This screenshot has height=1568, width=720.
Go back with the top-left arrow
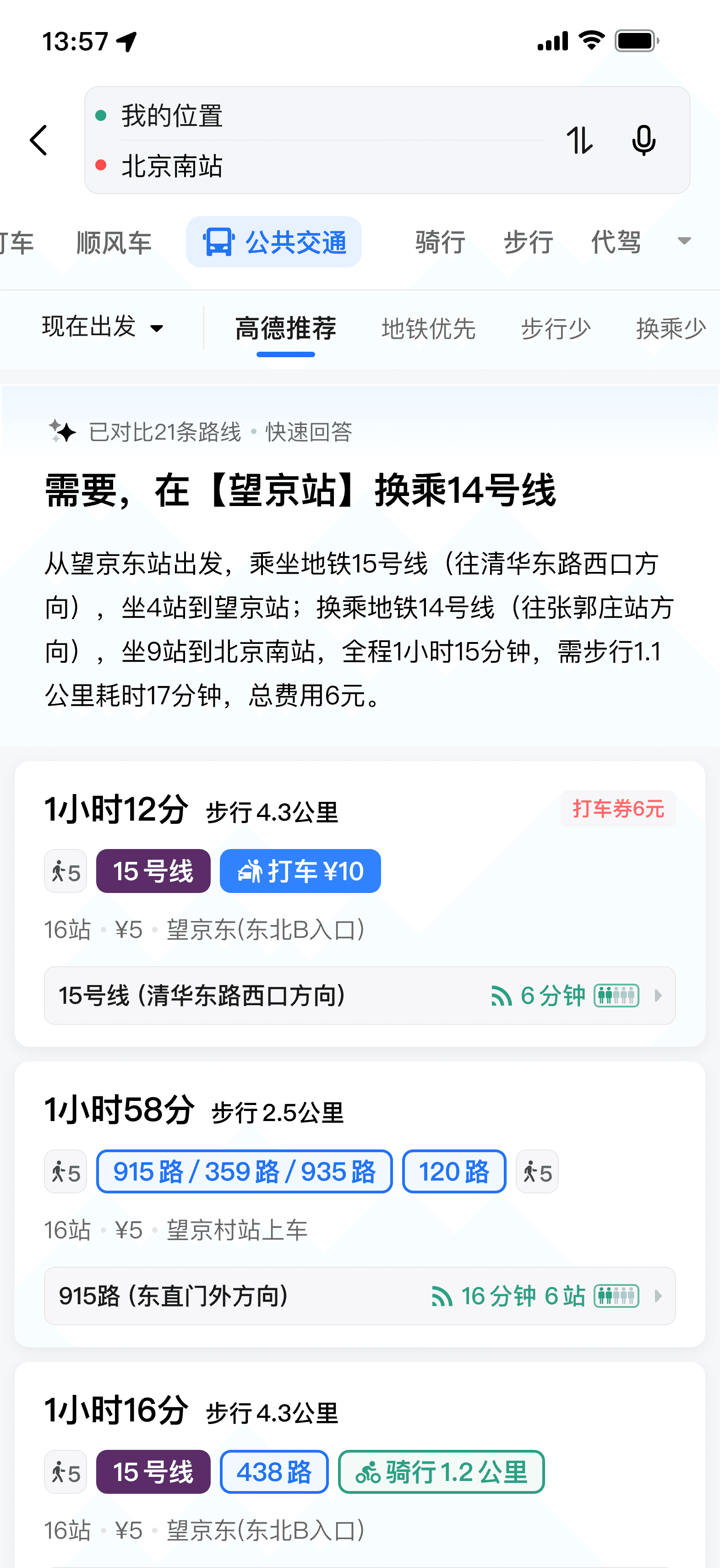tap(39, 140)
